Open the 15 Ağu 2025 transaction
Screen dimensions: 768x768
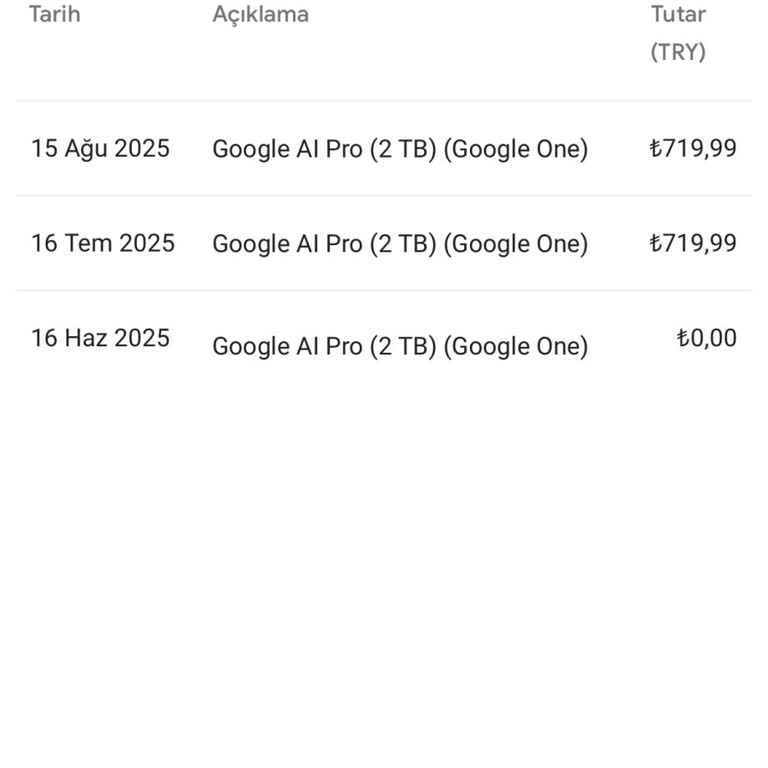(384, 149)
